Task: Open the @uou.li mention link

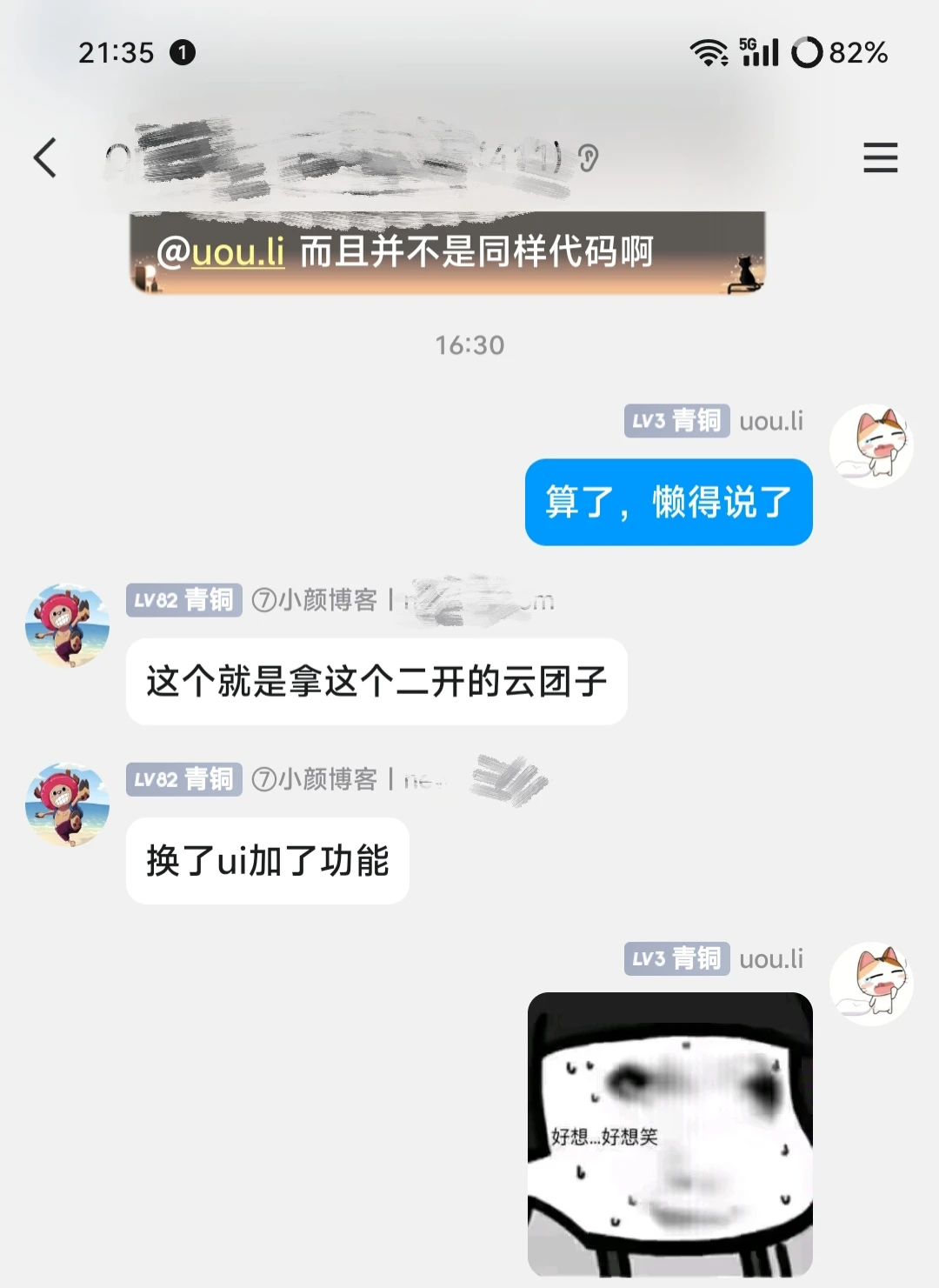Action: (x=221, y=252)
